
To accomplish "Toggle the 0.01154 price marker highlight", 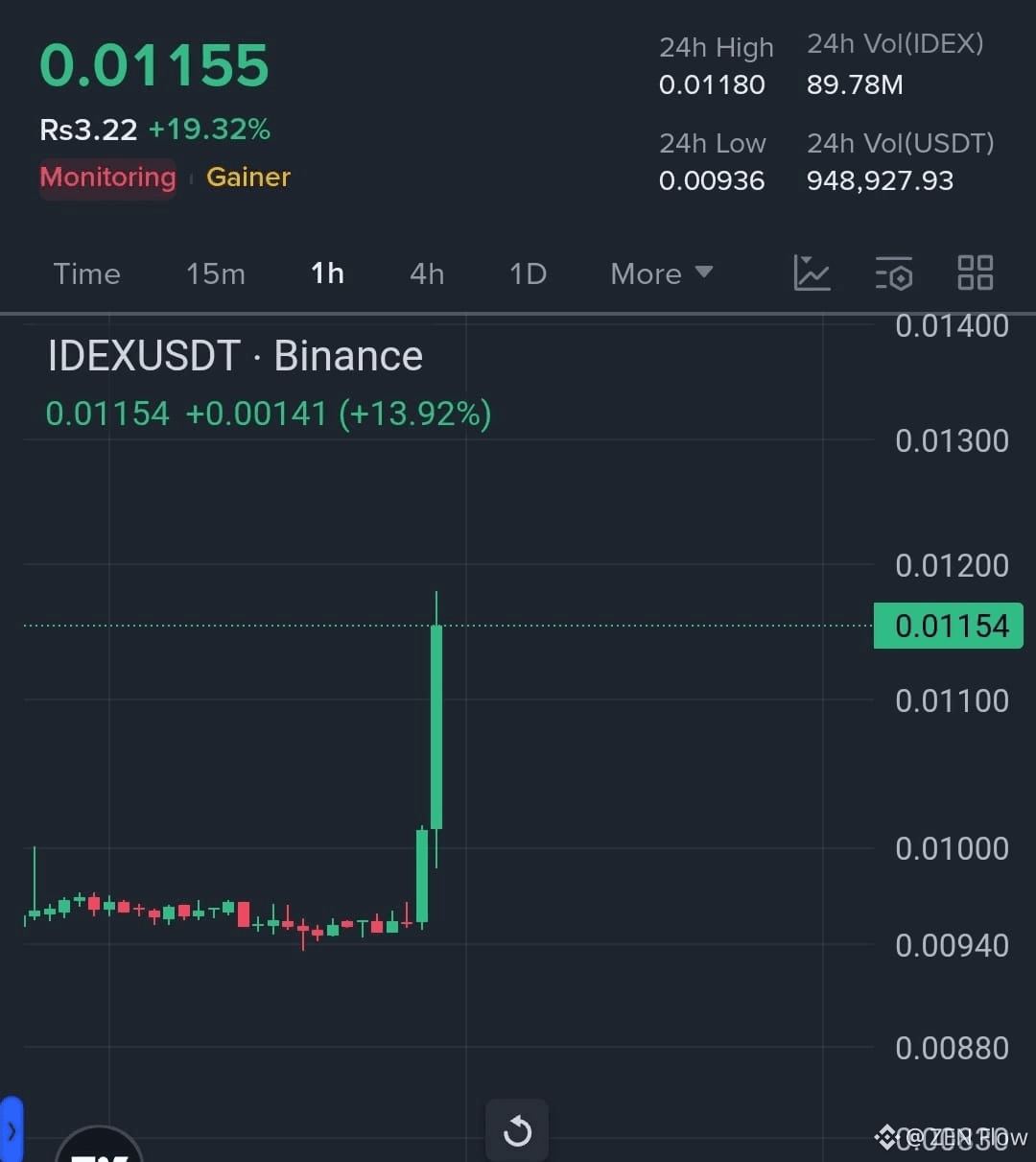I will coord(948,626).
